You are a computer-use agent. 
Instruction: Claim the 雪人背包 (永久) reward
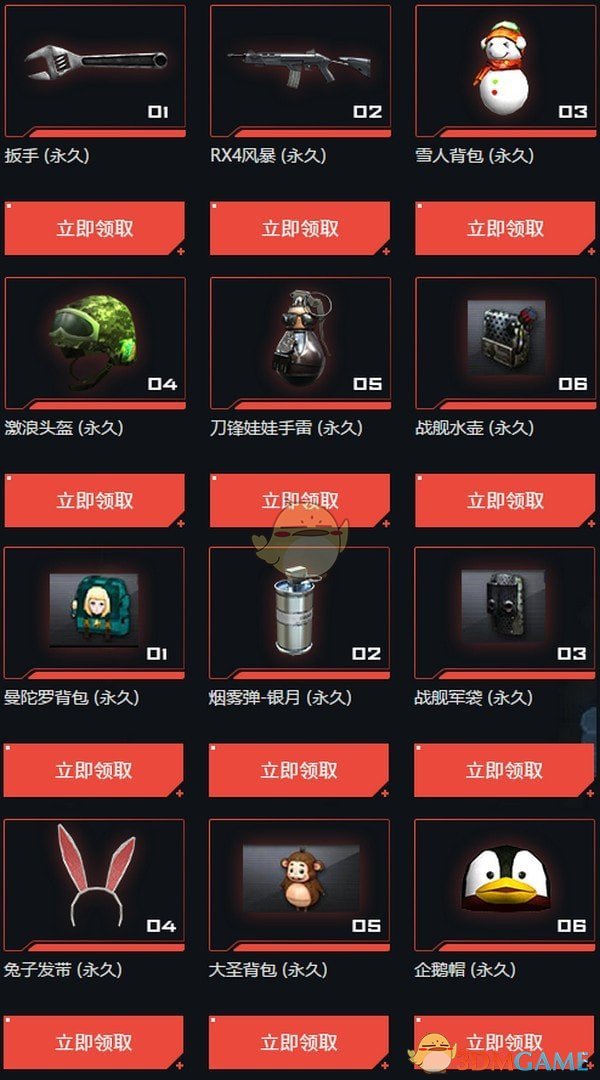(x=505, y=228)
